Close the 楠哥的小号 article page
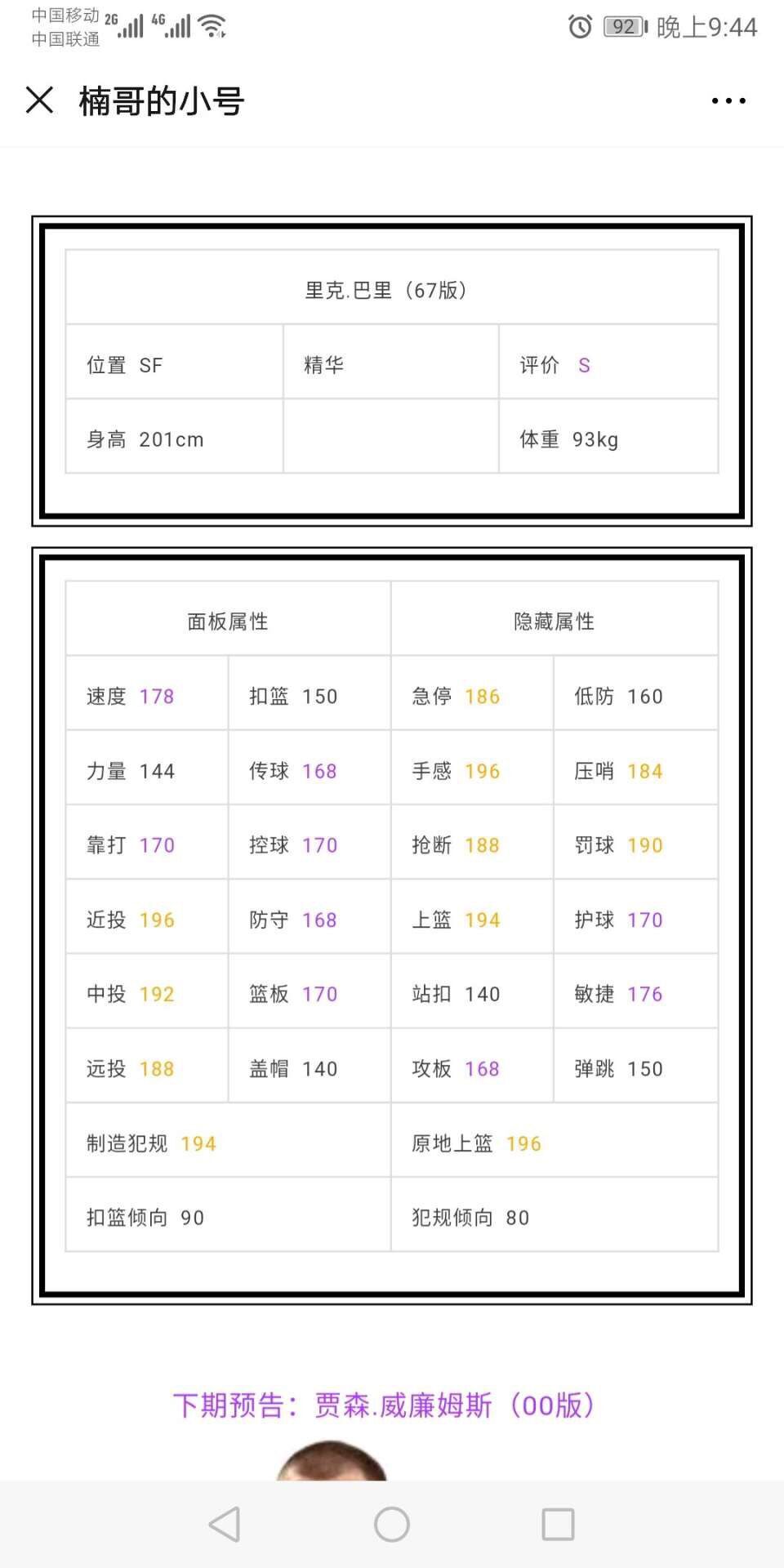The width and height of the screenshot is (784, 1568). pos(39,100)
